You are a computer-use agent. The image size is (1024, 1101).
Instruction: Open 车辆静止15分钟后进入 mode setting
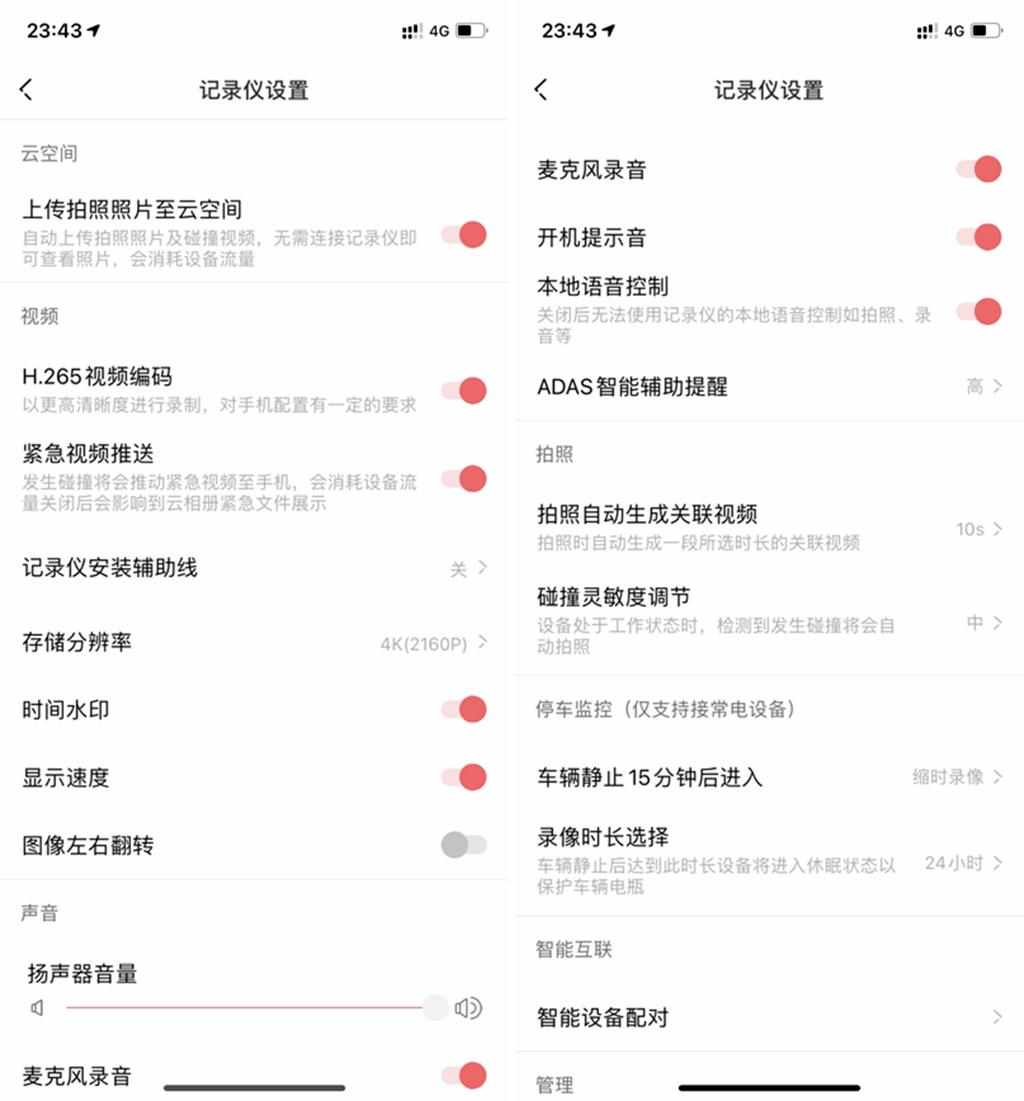pos(769,777)
